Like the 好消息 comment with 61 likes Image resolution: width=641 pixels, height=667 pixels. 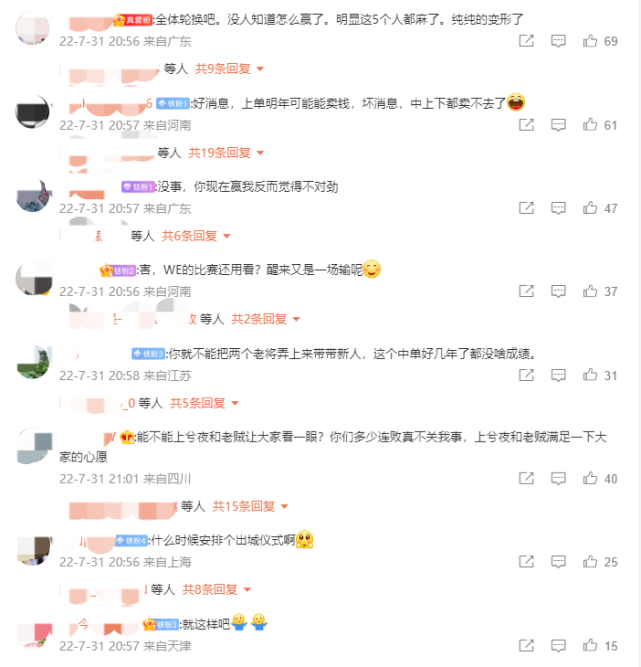tap(591, 125)
